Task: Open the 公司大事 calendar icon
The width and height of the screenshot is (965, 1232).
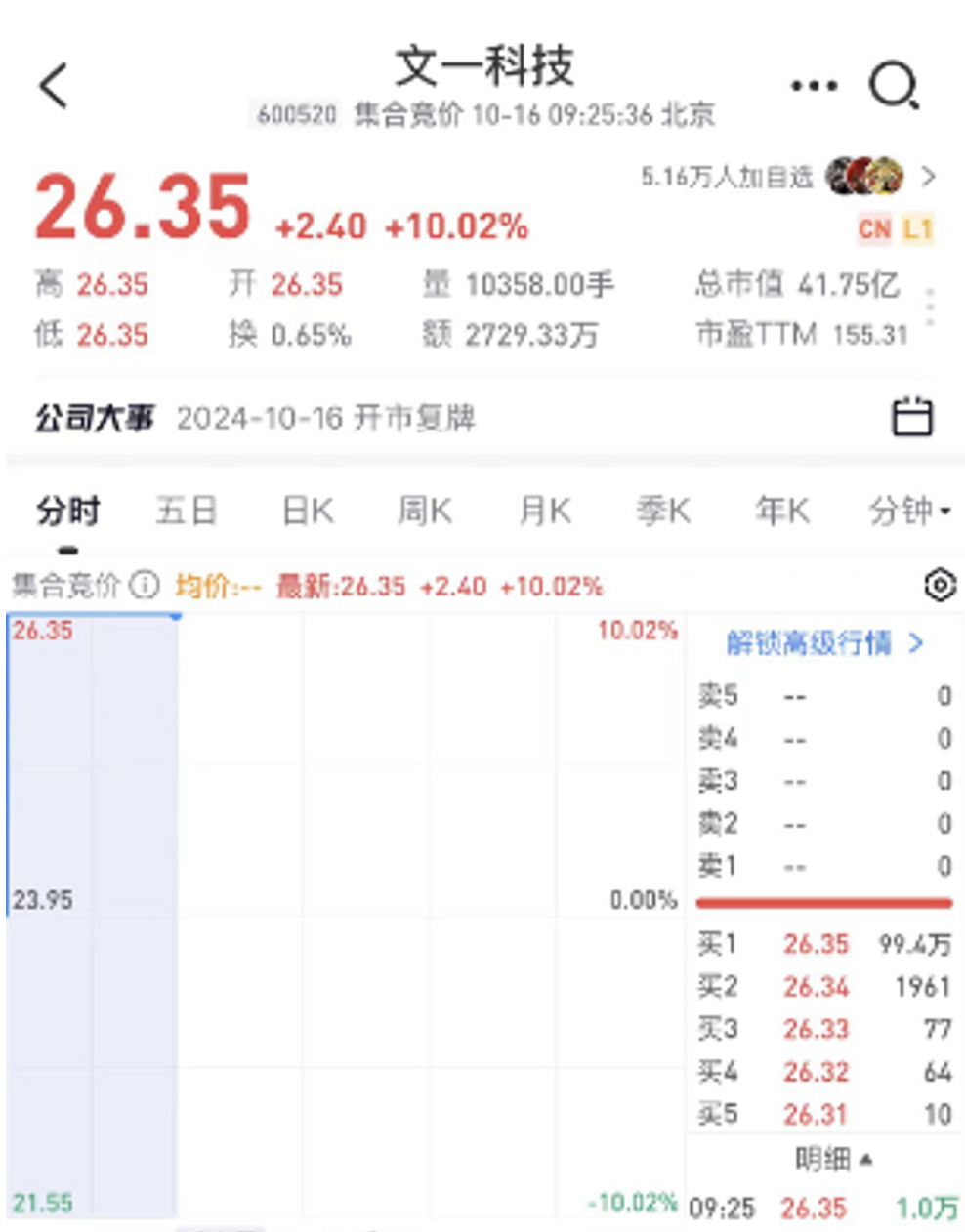Action: coord(912,417)
